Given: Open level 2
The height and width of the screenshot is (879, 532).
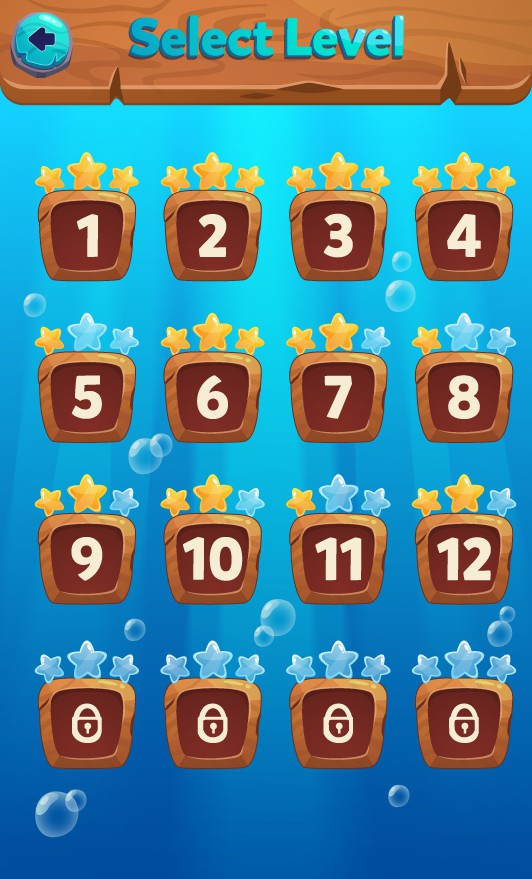Looking at the screenshot, I should tap(212, 235).
